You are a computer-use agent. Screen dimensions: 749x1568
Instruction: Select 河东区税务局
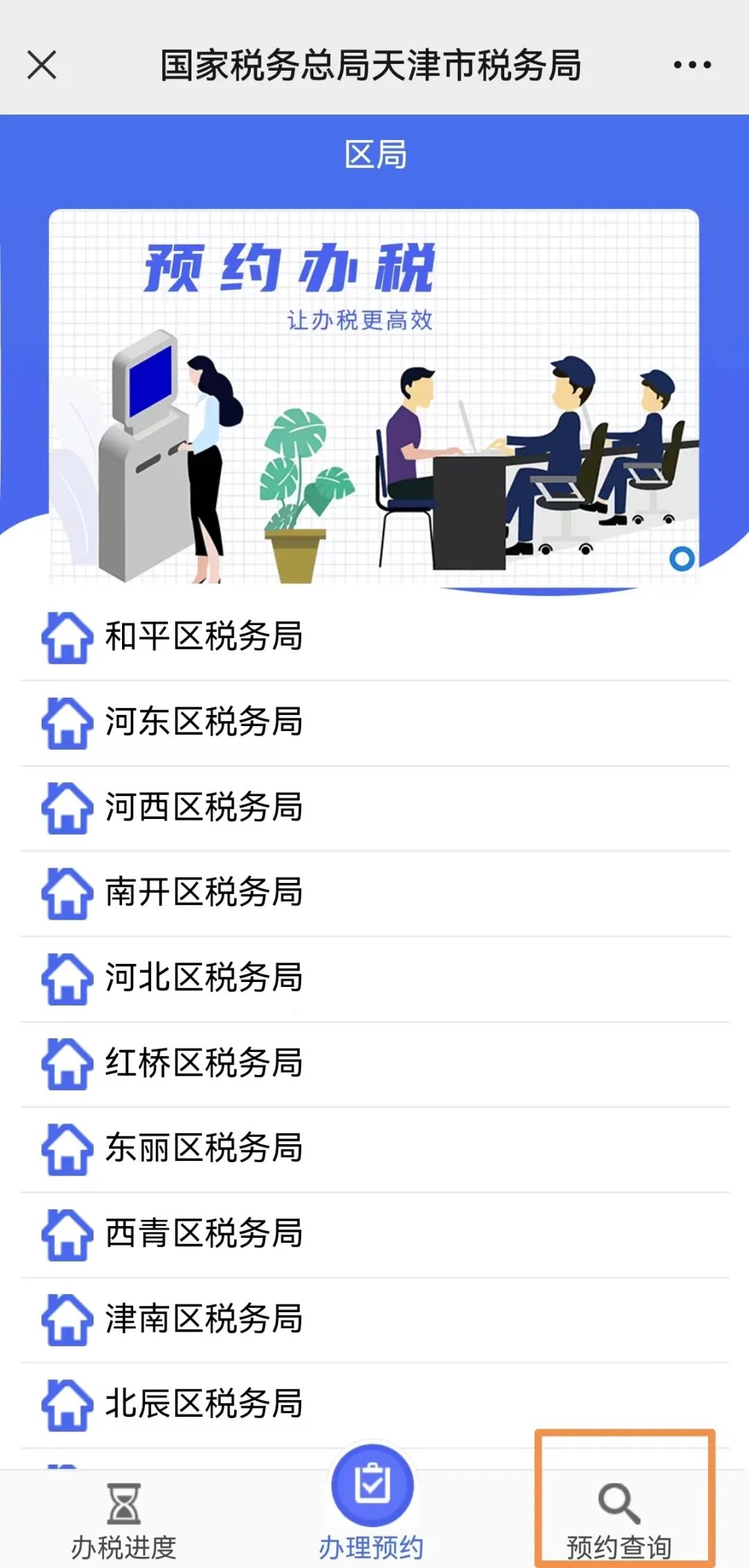pos(374,723)
